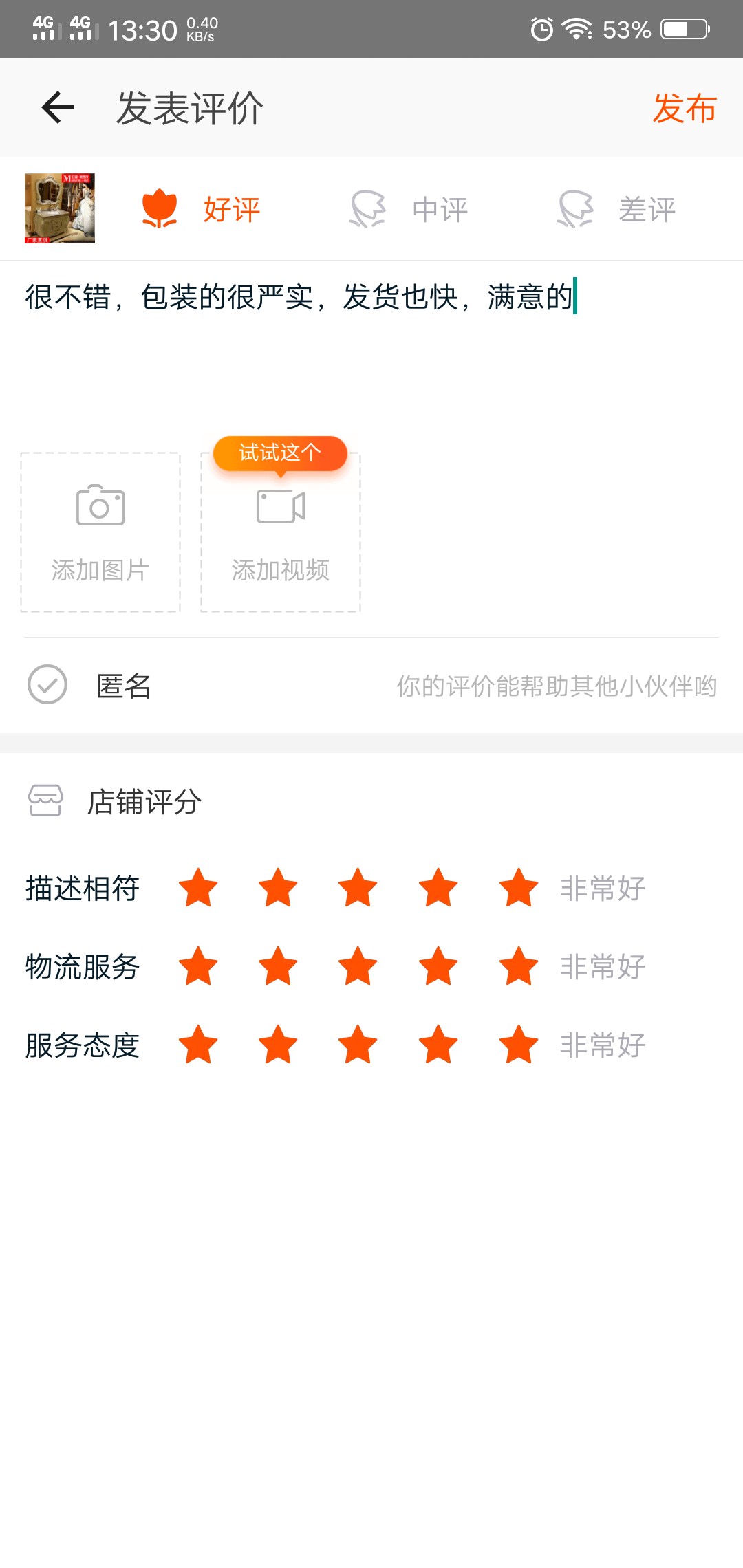Select the 差评 negative rating

pos(616,209)
